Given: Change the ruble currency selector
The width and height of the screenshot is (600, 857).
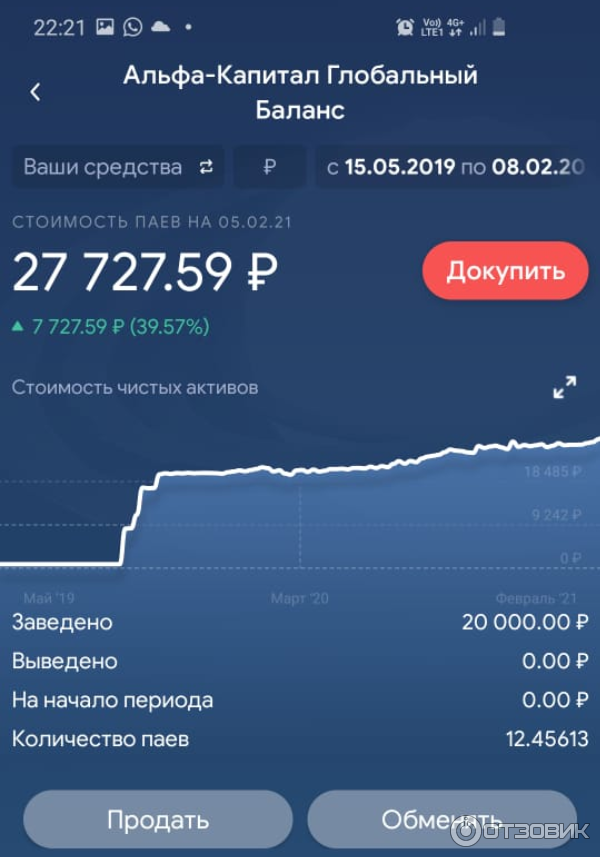Looking at the screenshot, I should pos(269,167).
